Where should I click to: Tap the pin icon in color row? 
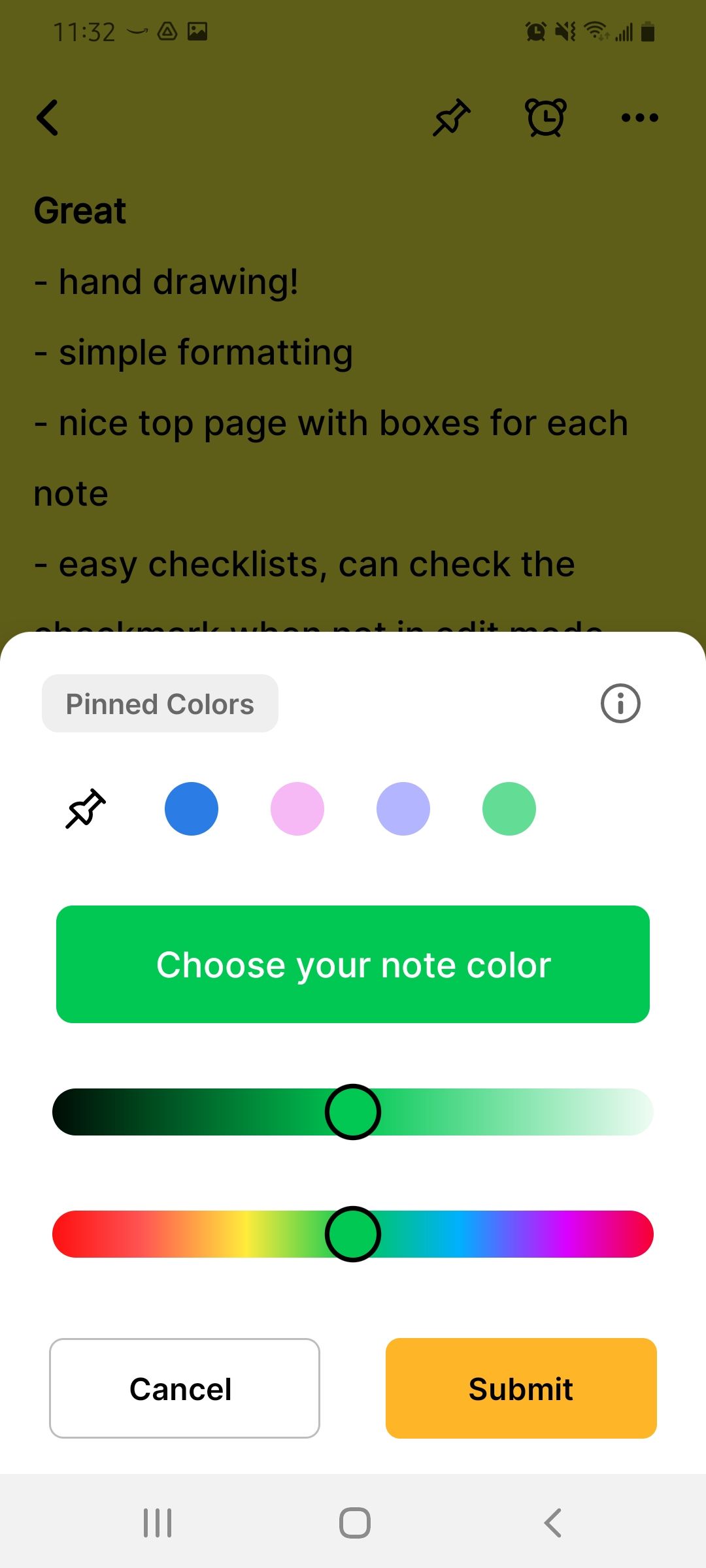pyautogui.click(x=86, y=809)
